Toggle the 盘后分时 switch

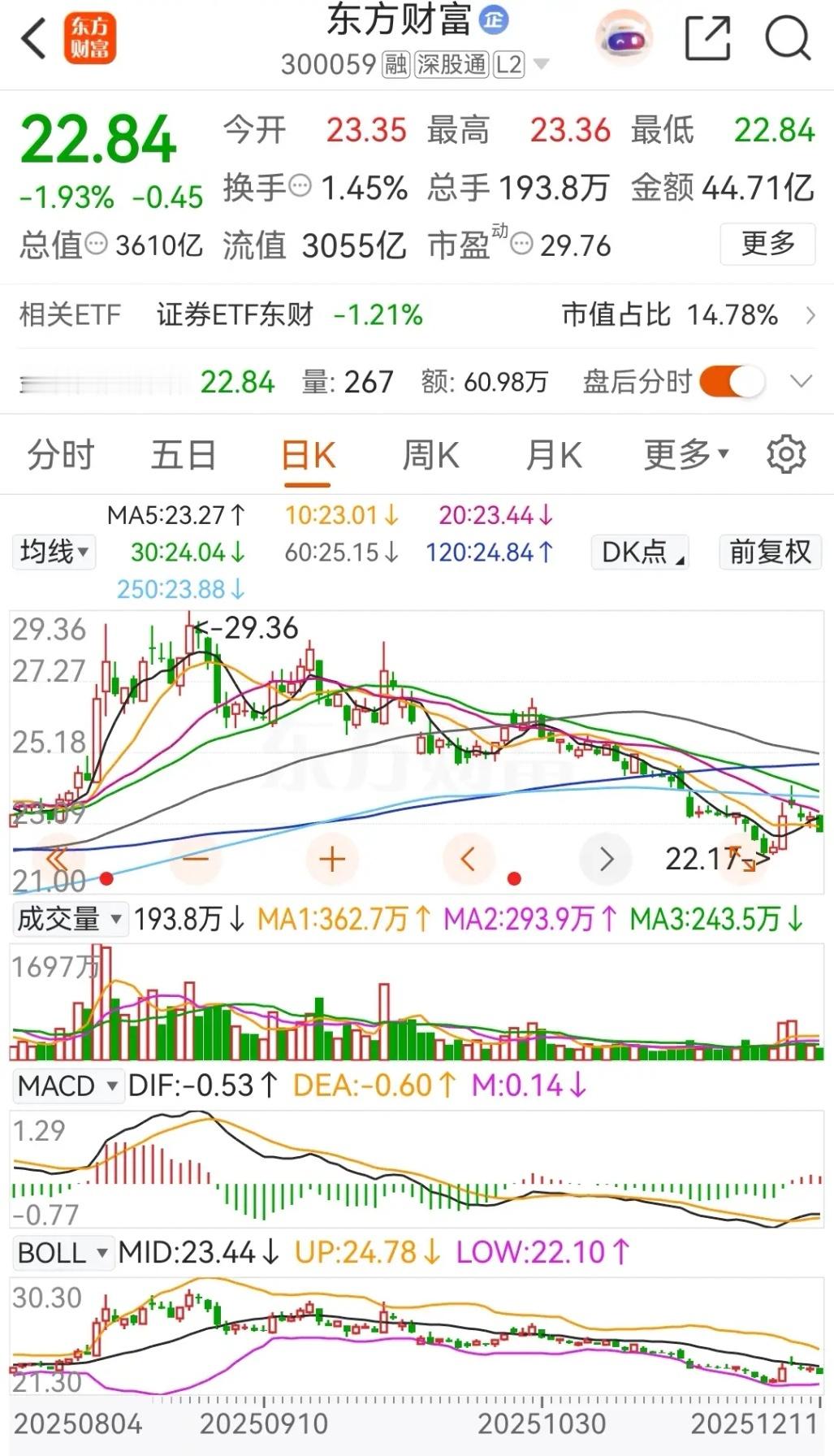[x=732, y=381]
